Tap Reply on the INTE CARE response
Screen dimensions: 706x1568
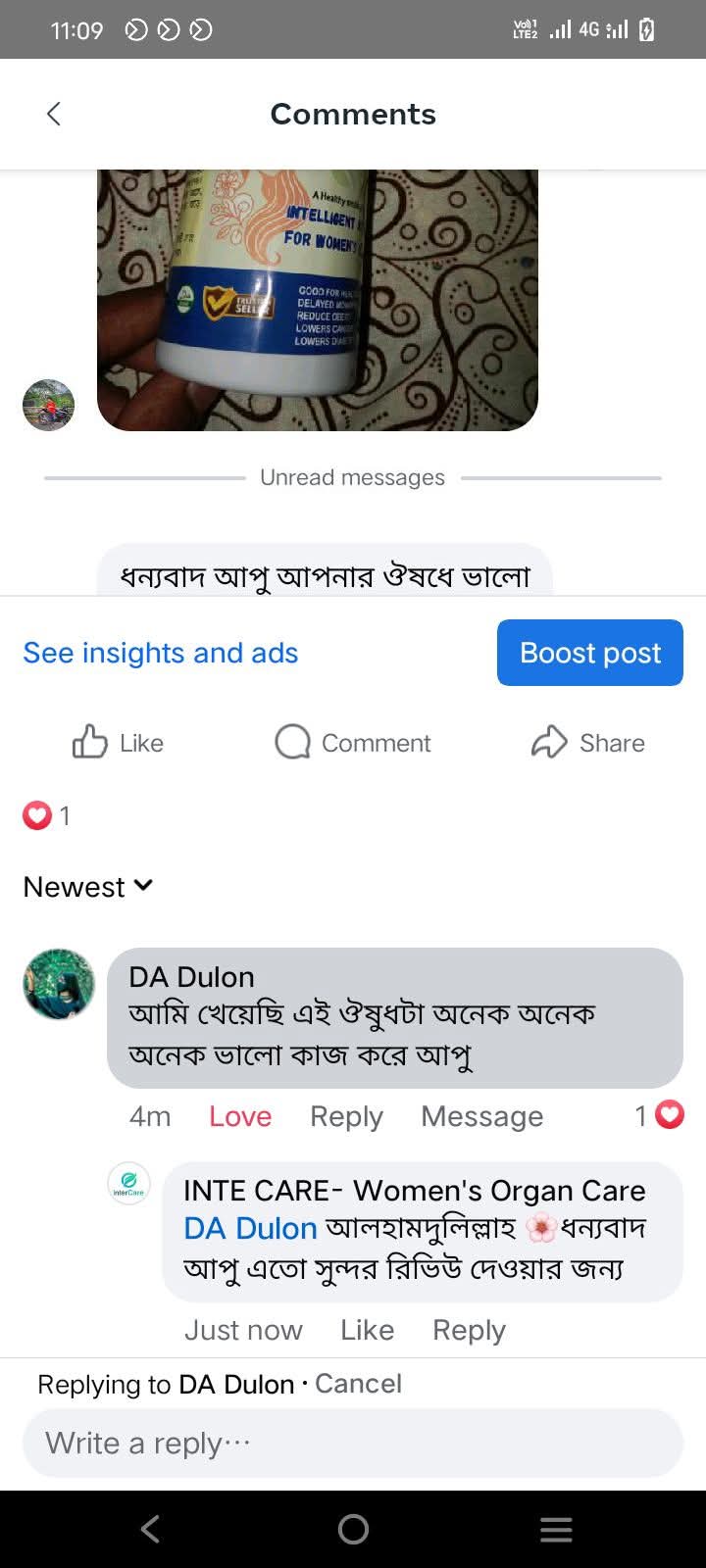click(468, 1330)
